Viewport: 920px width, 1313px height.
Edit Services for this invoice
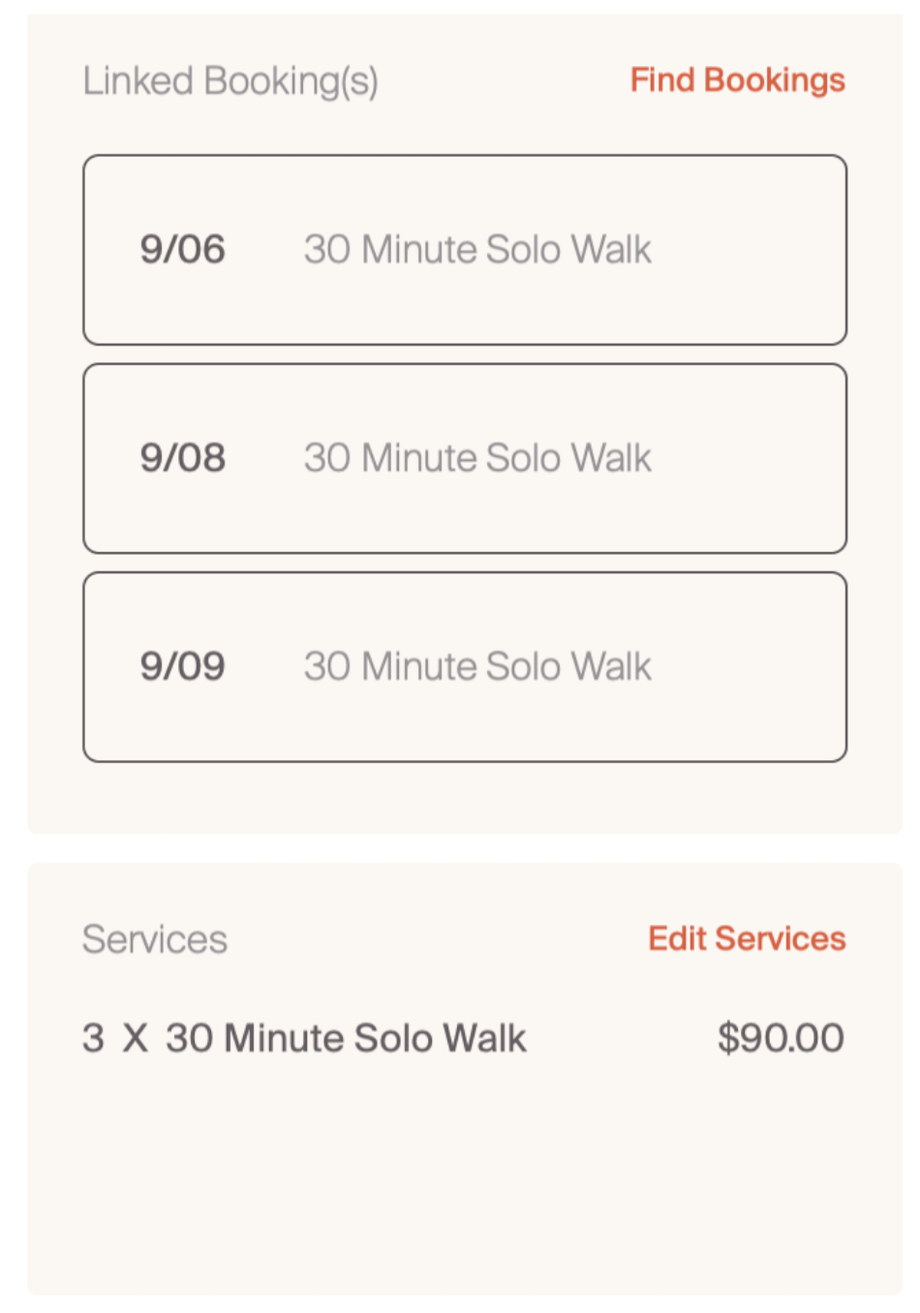point(746,938)
